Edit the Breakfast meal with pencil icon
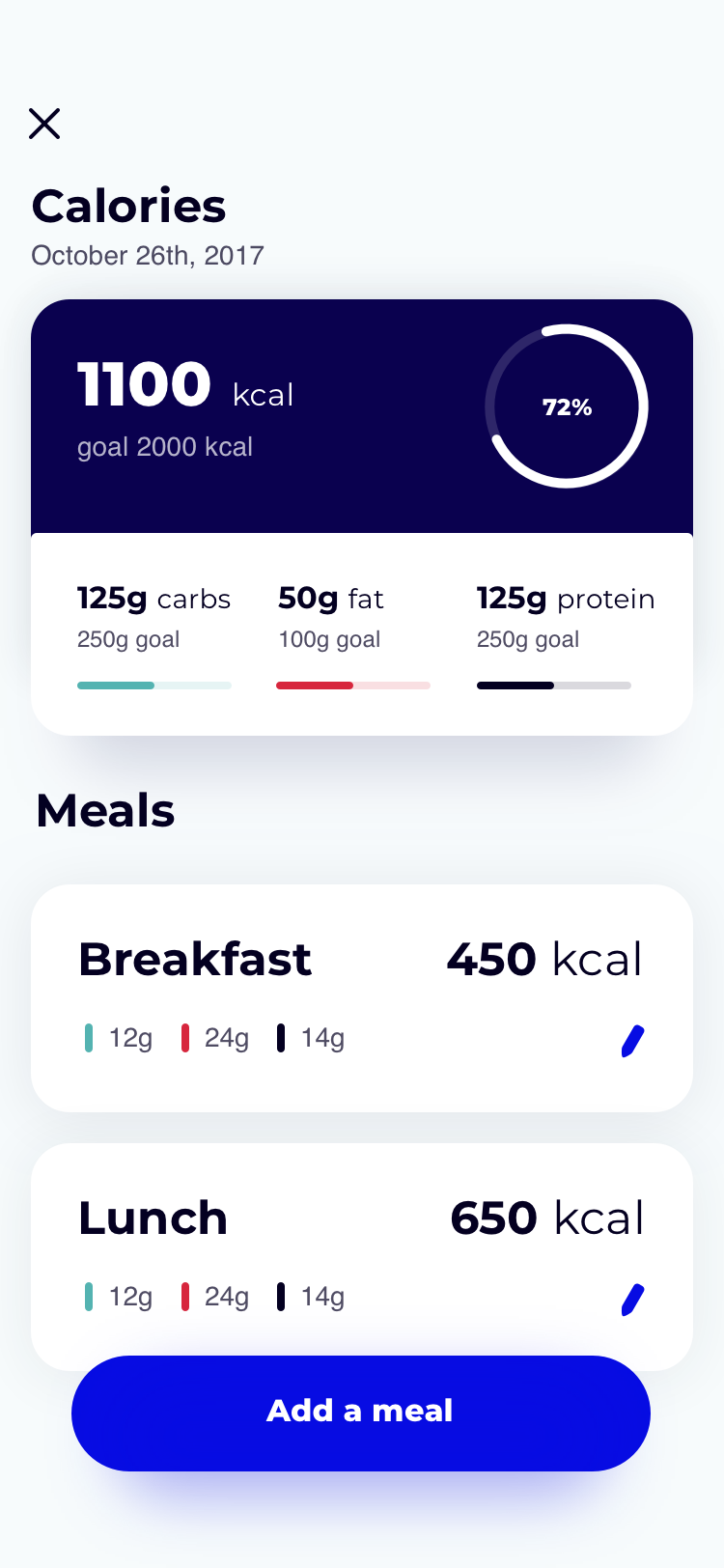Viewport: 724px width, 1568px height. 632,1041
